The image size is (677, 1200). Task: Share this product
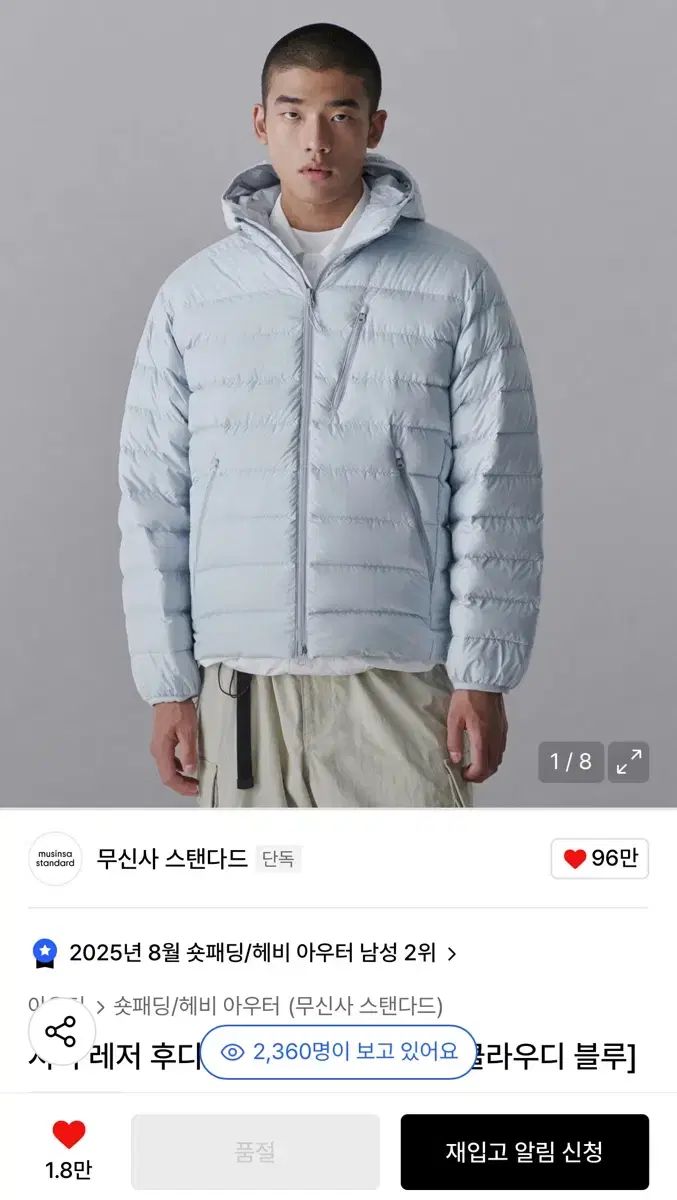click(60, 1031)
